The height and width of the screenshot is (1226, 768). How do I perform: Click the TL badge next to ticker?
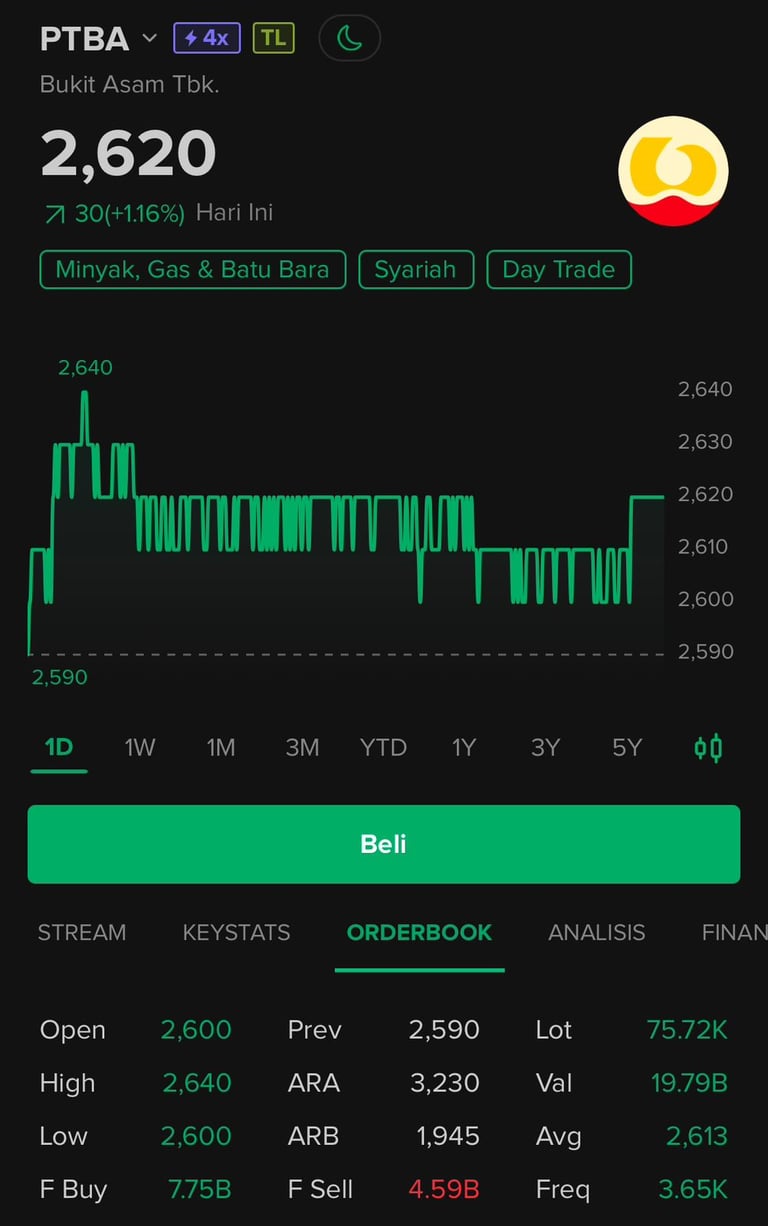point(273,37)
